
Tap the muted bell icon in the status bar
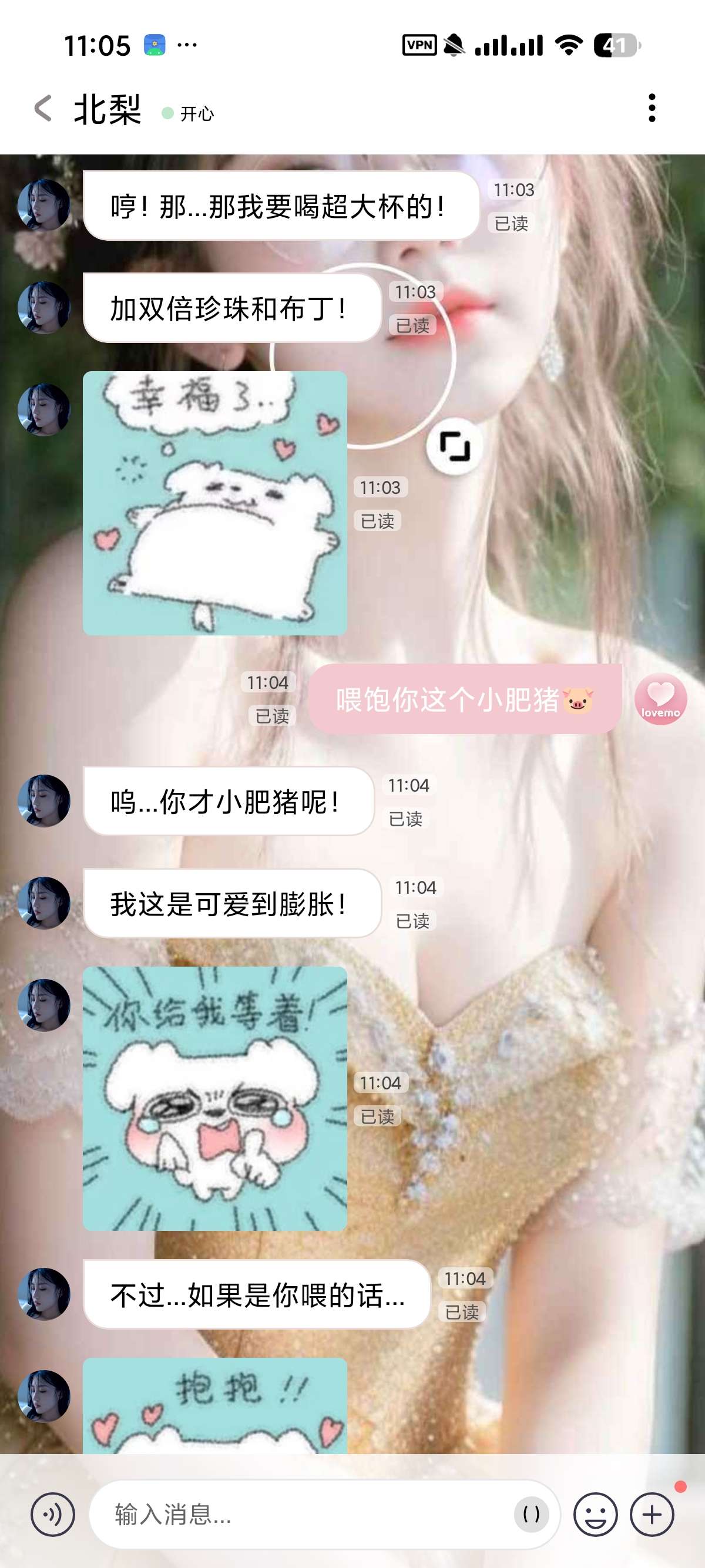tap(454, 44)
